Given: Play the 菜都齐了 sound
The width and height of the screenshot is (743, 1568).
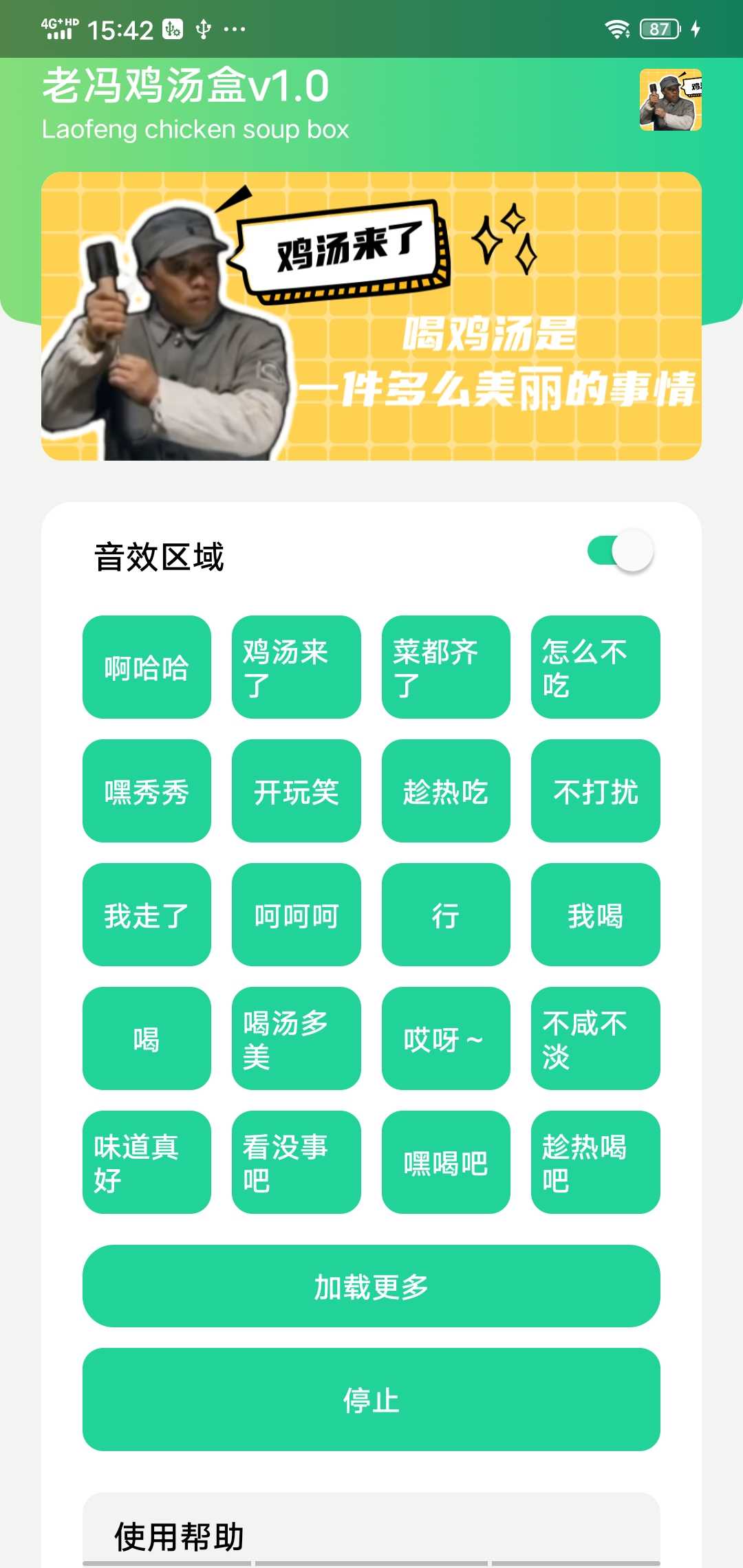Looking at the screenshot, I should point(446,667).
